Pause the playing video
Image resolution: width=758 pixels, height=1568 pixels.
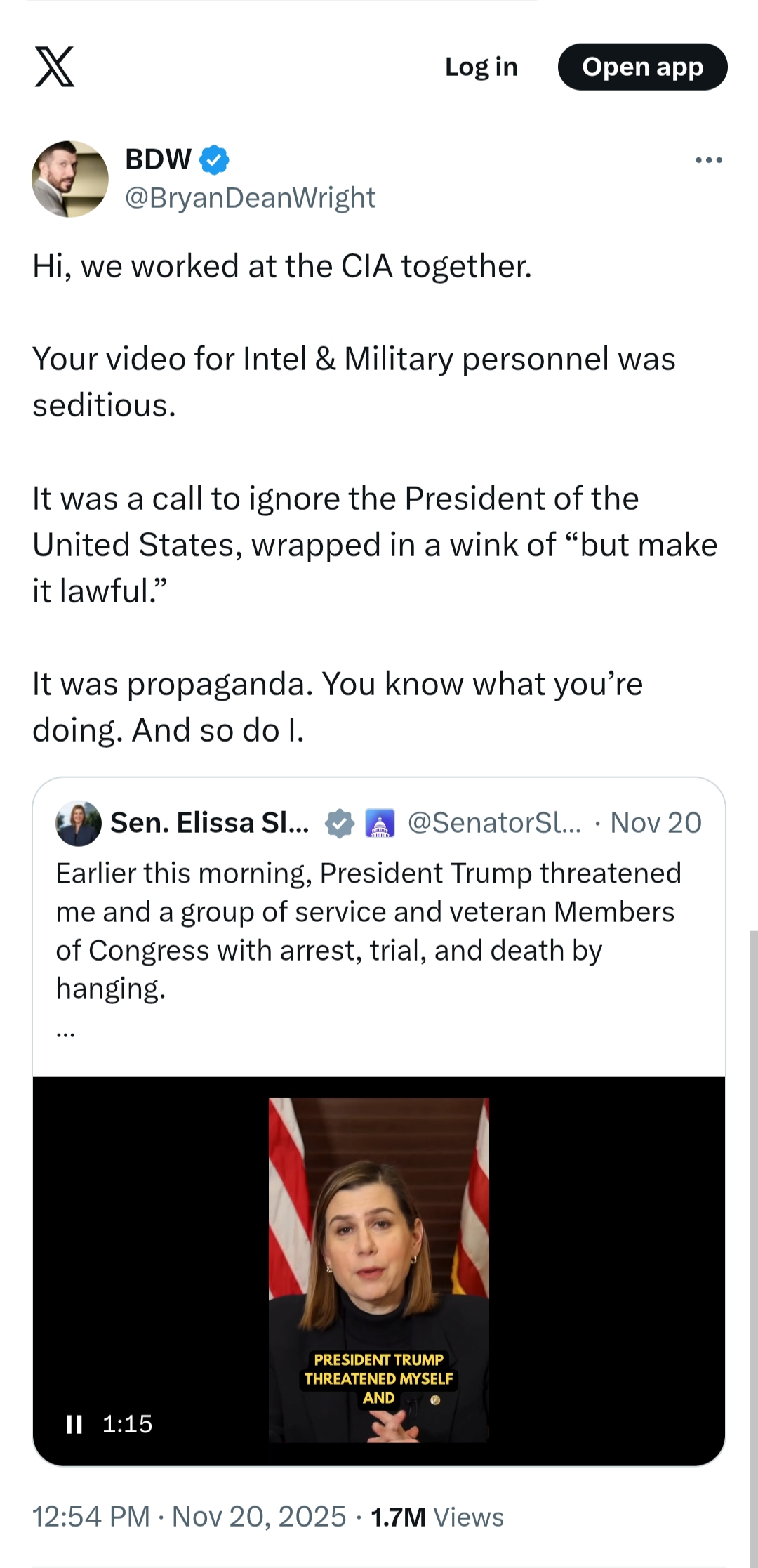74,1424
